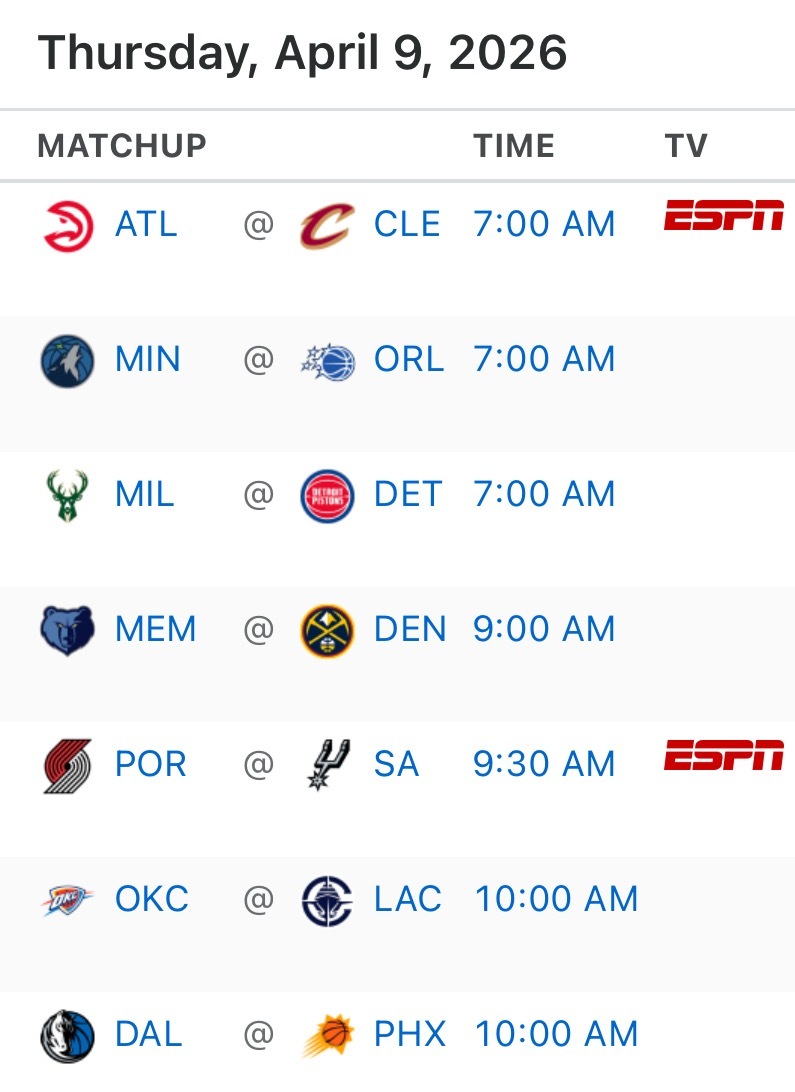The image size is (795, 1092).
Task: Open the CLE team link
Action: (x=407, y=225)
